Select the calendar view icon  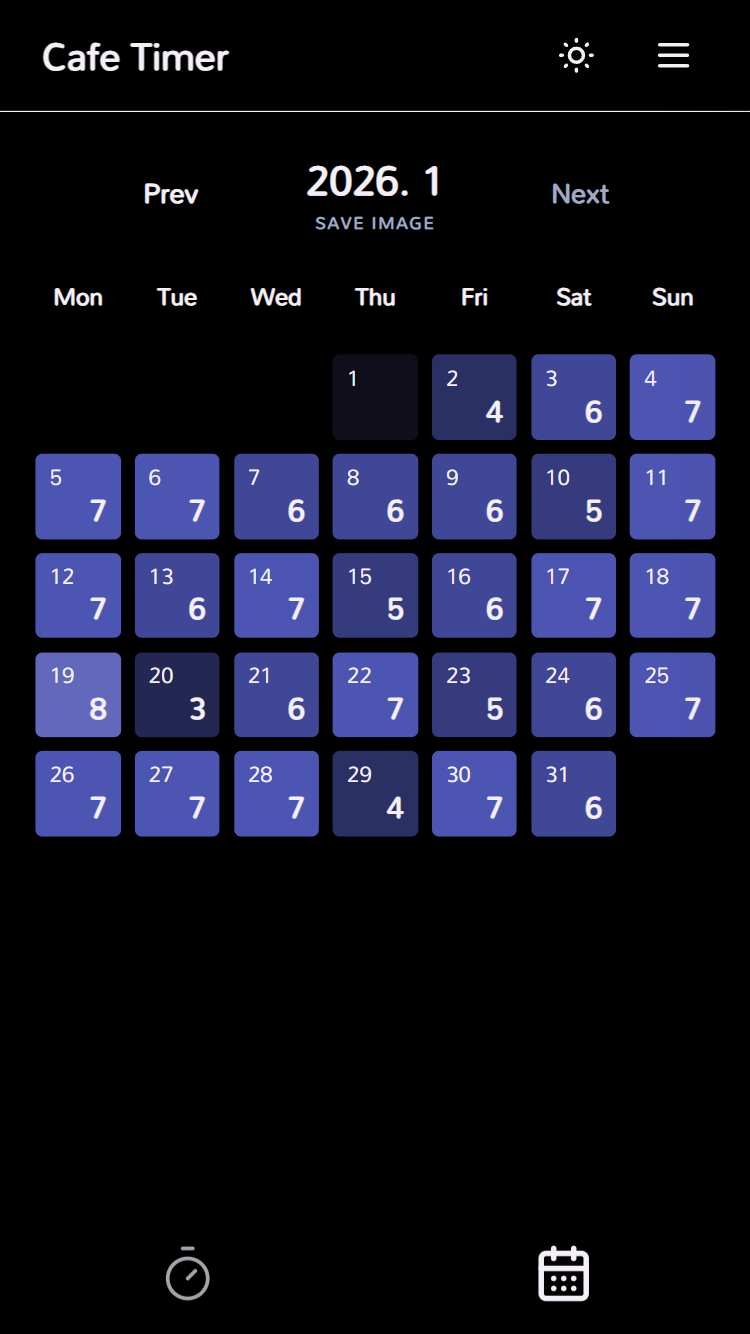point(562,1273)
